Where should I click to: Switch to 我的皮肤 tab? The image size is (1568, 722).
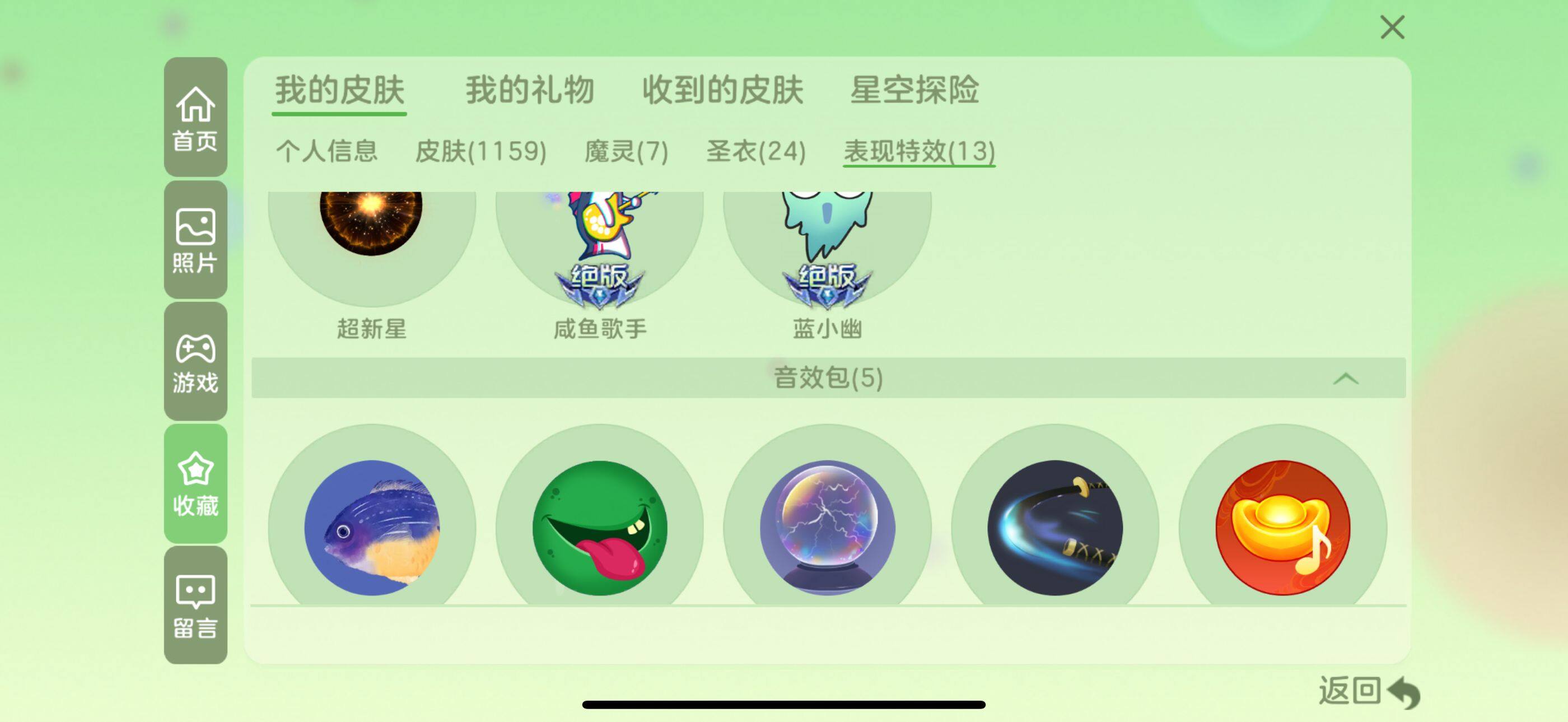click(x=339, y=91)
